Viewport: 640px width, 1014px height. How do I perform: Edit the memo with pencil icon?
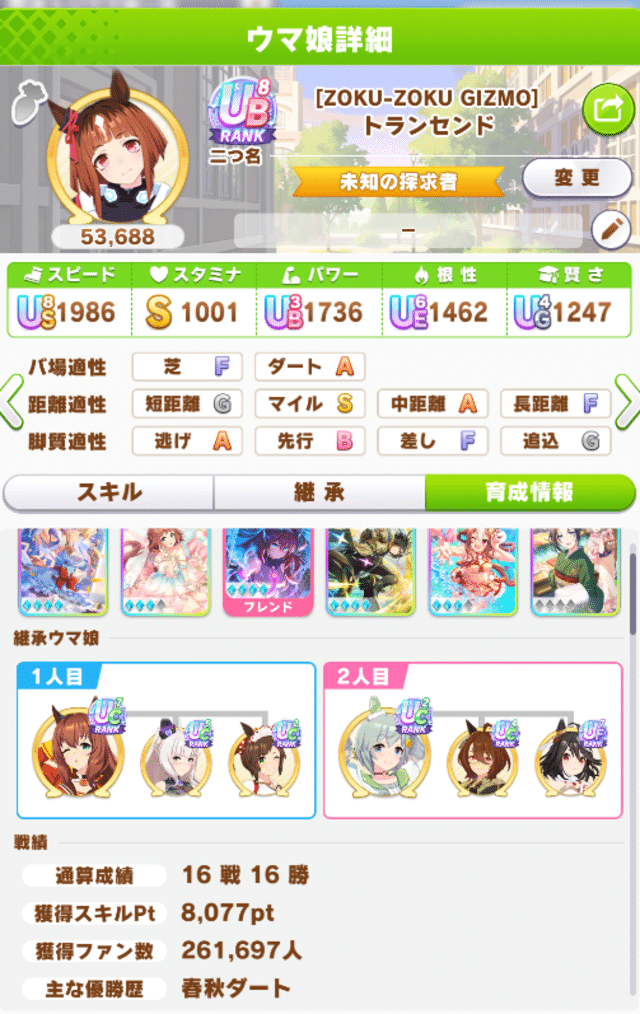click(x=609, y=231)
